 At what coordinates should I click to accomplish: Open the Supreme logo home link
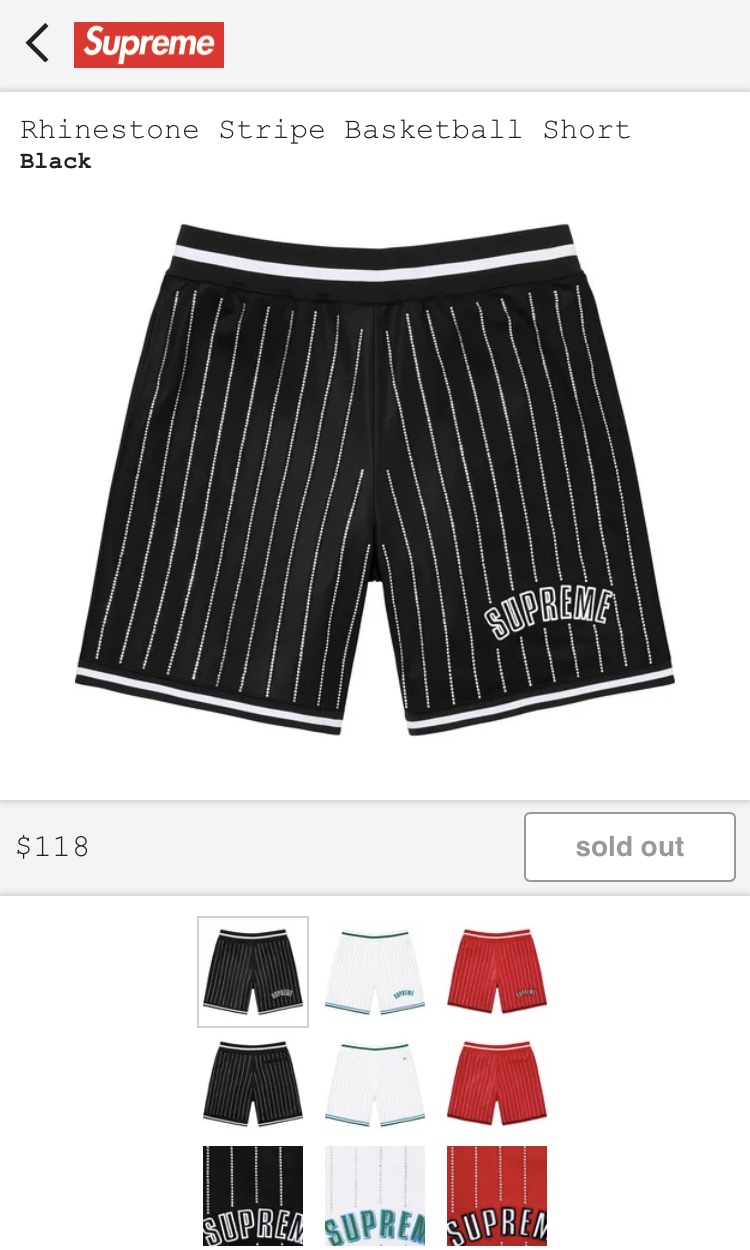[x=149, y=45]
